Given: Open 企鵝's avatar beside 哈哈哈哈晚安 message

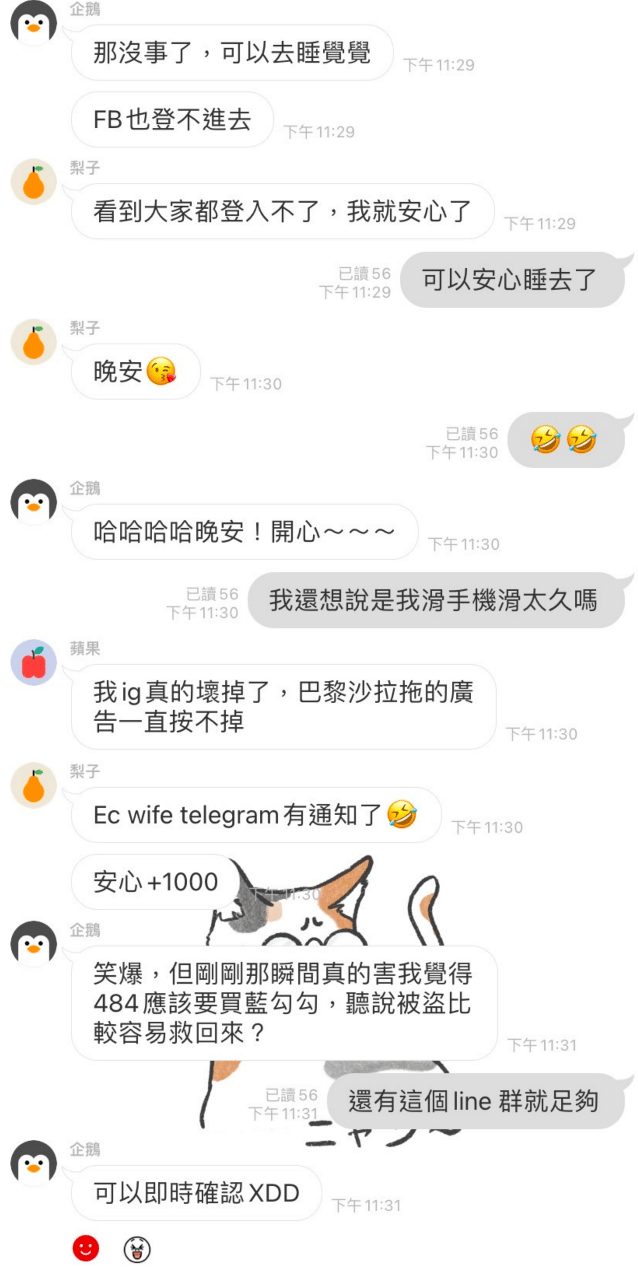Looking at the screenshot, I should point(34,502).
